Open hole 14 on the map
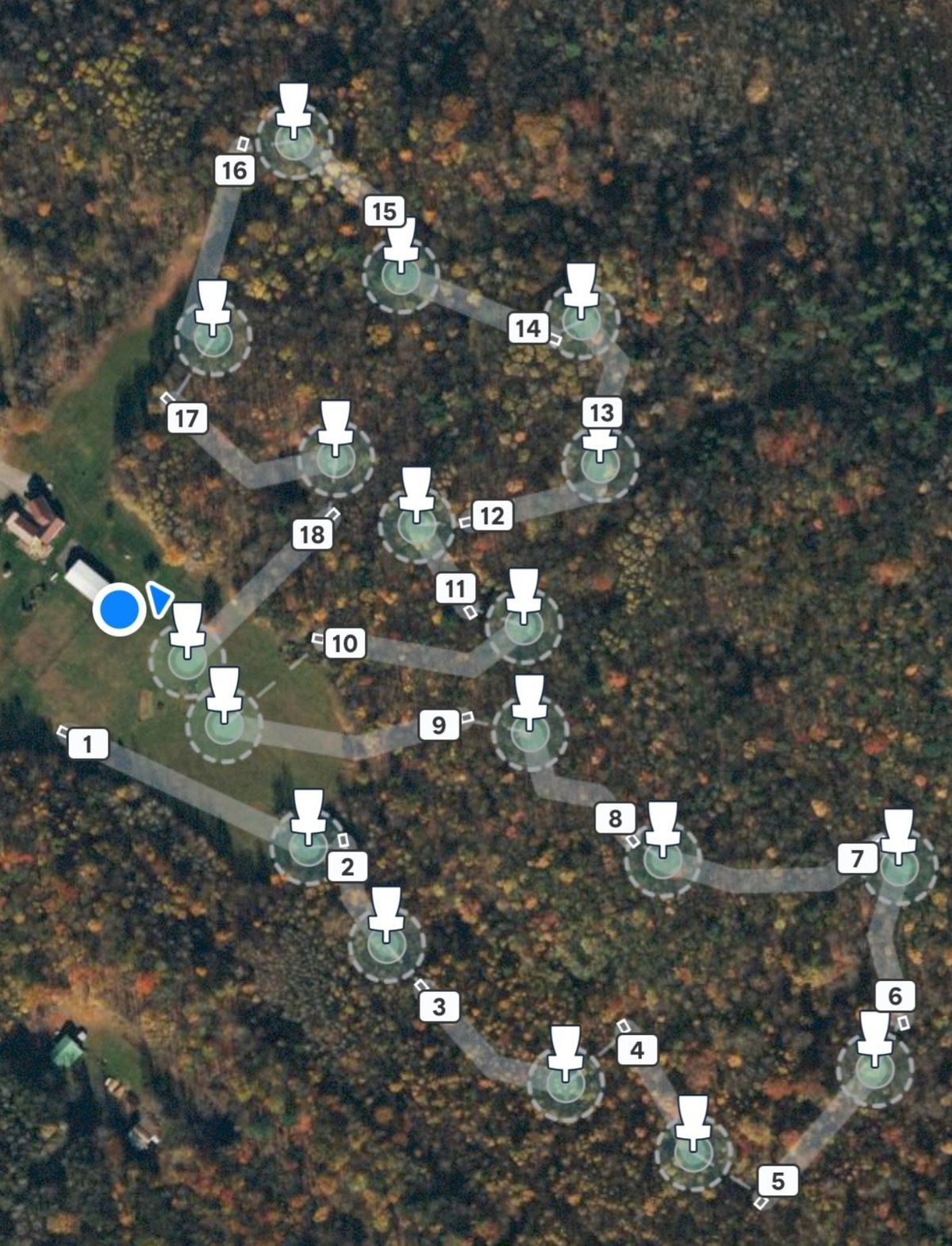Image resolution: width=952 pixels, height=1246 pixels. (528, 327)
